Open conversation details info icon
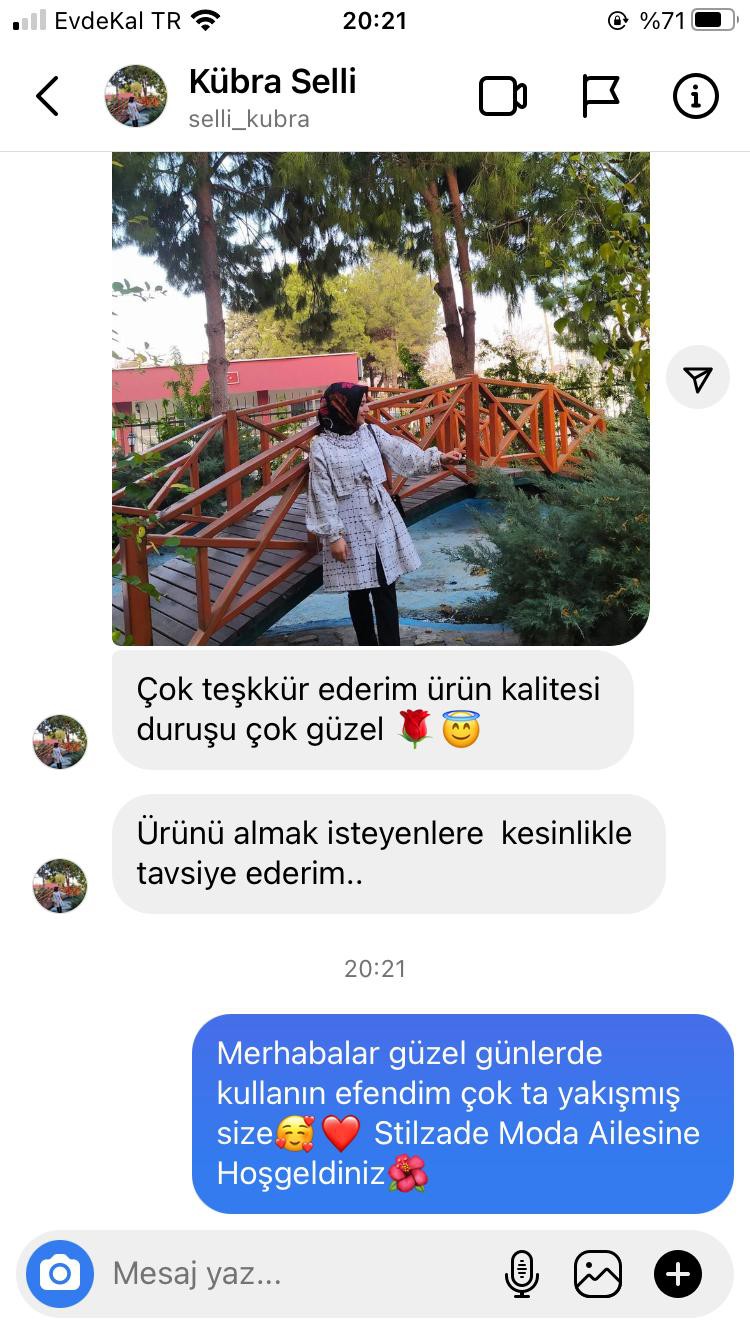Image resolution: width=750 pixels, height=1334 pixels. 695,97
